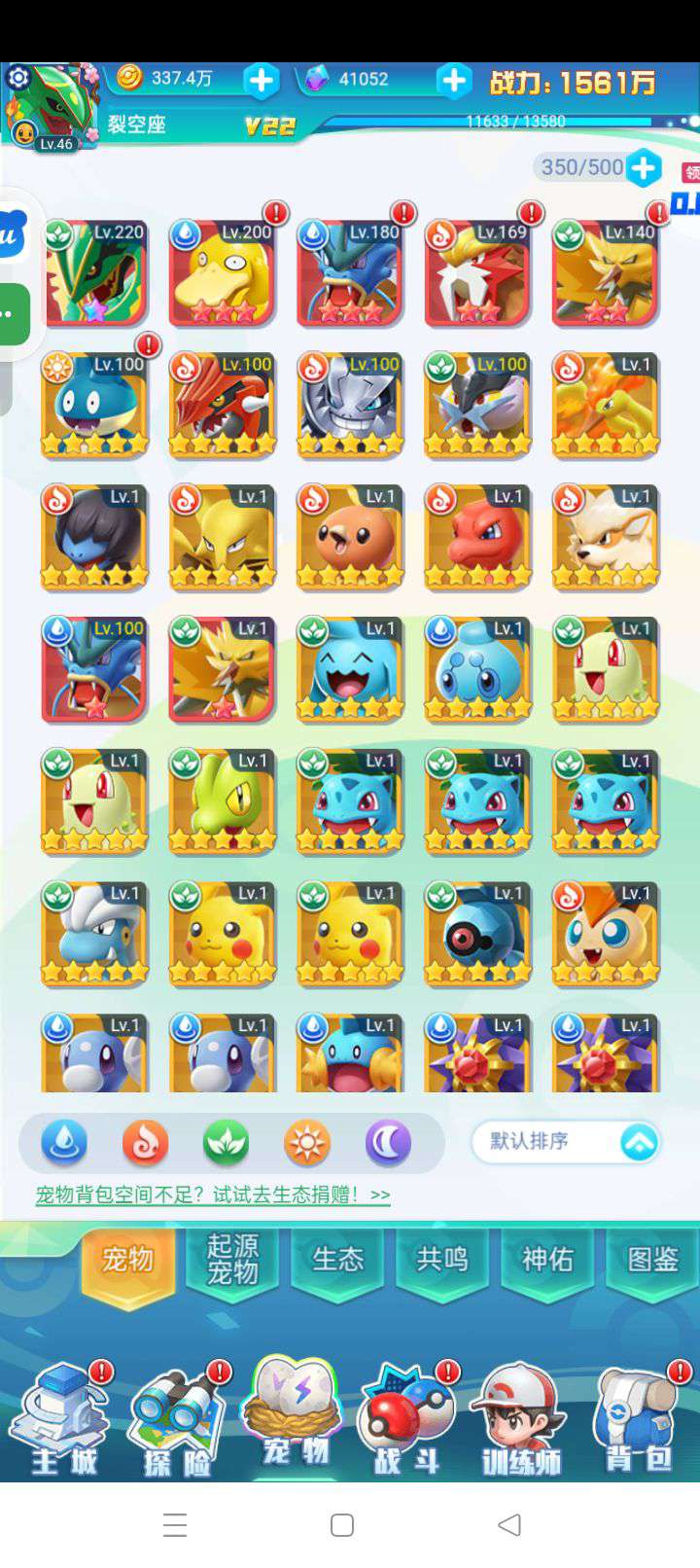Filter pets by light type
Image resolution: width=700 pixels, height=1568 pixels.
pyautogui.click(x=307, y=1143)
